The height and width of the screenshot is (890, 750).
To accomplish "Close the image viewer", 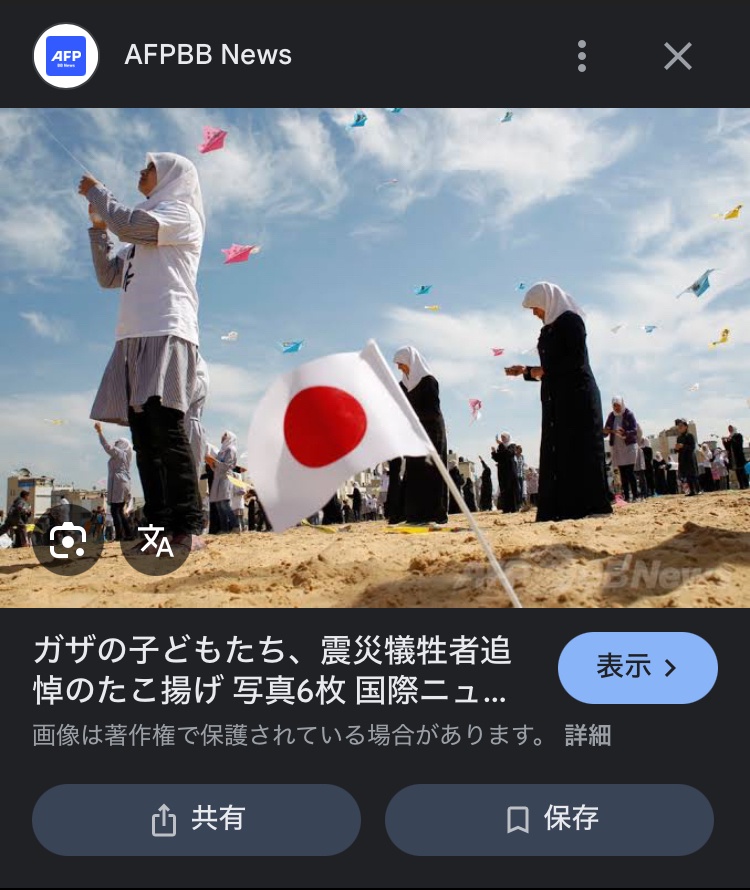I will (x=678, y=56).
